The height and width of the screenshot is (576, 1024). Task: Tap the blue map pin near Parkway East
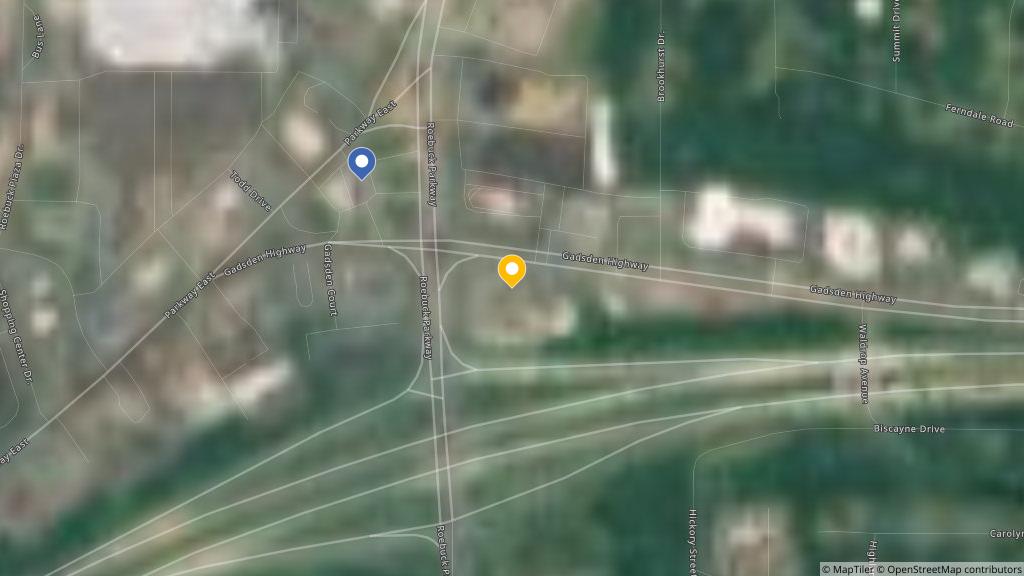[361, 162]
